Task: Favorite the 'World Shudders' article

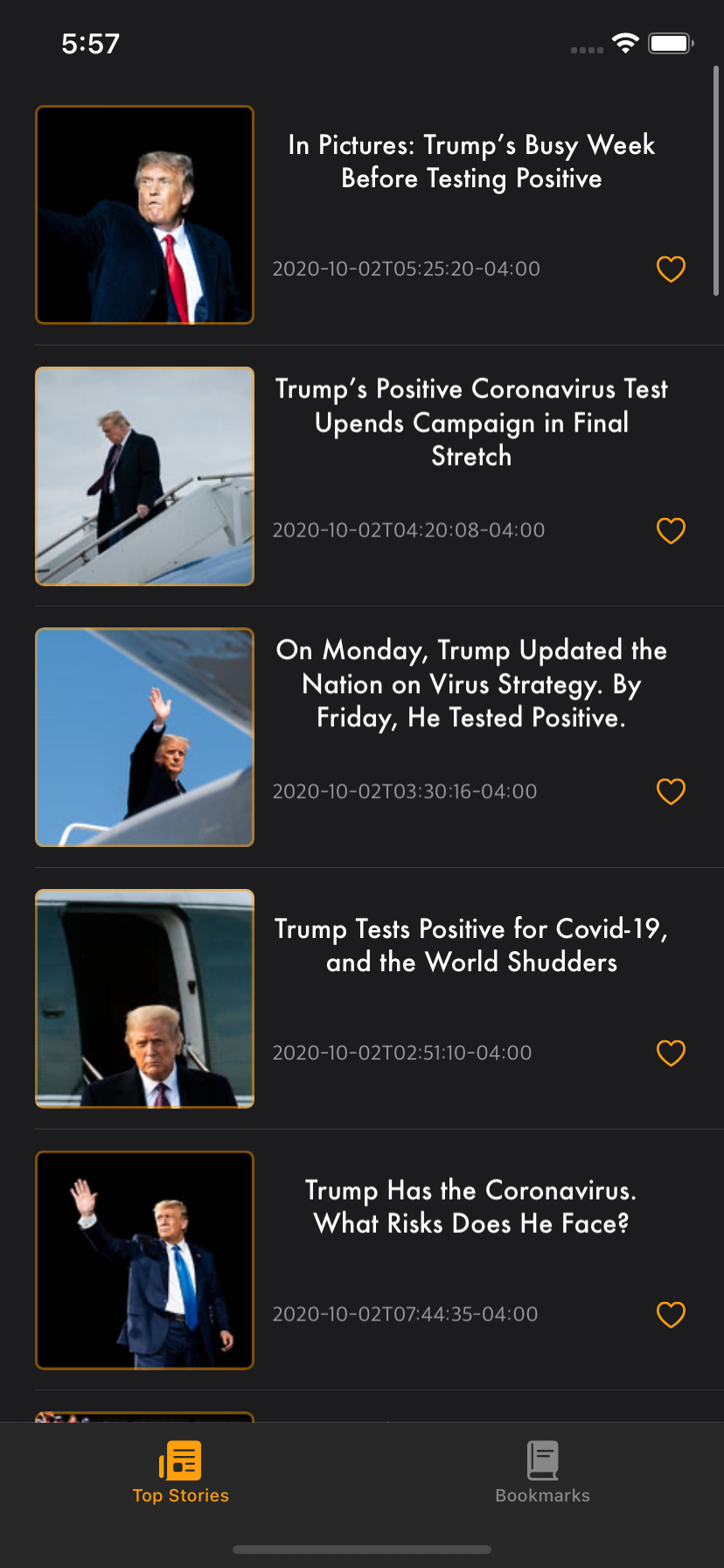Action: tap(671, 1053)
